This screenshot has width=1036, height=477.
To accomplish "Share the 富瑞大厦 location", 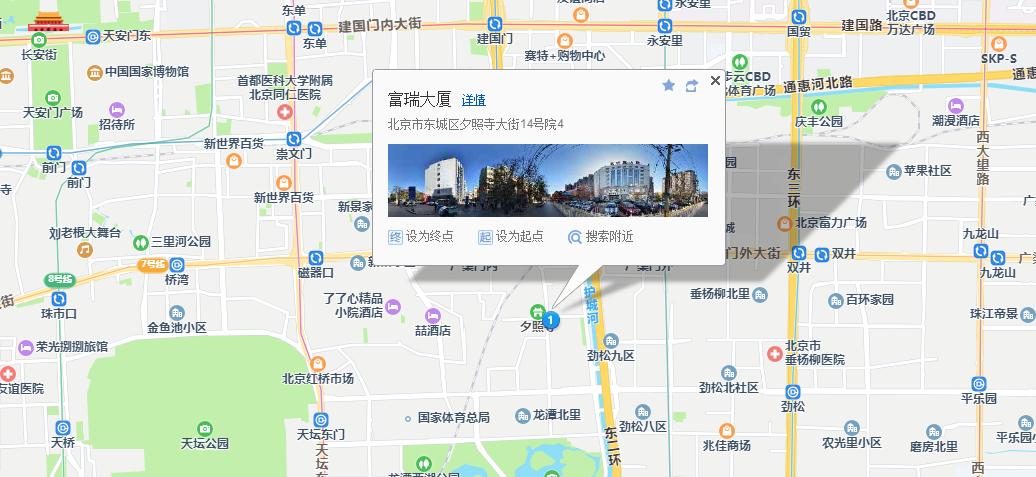I will click(x=691, y=86).
